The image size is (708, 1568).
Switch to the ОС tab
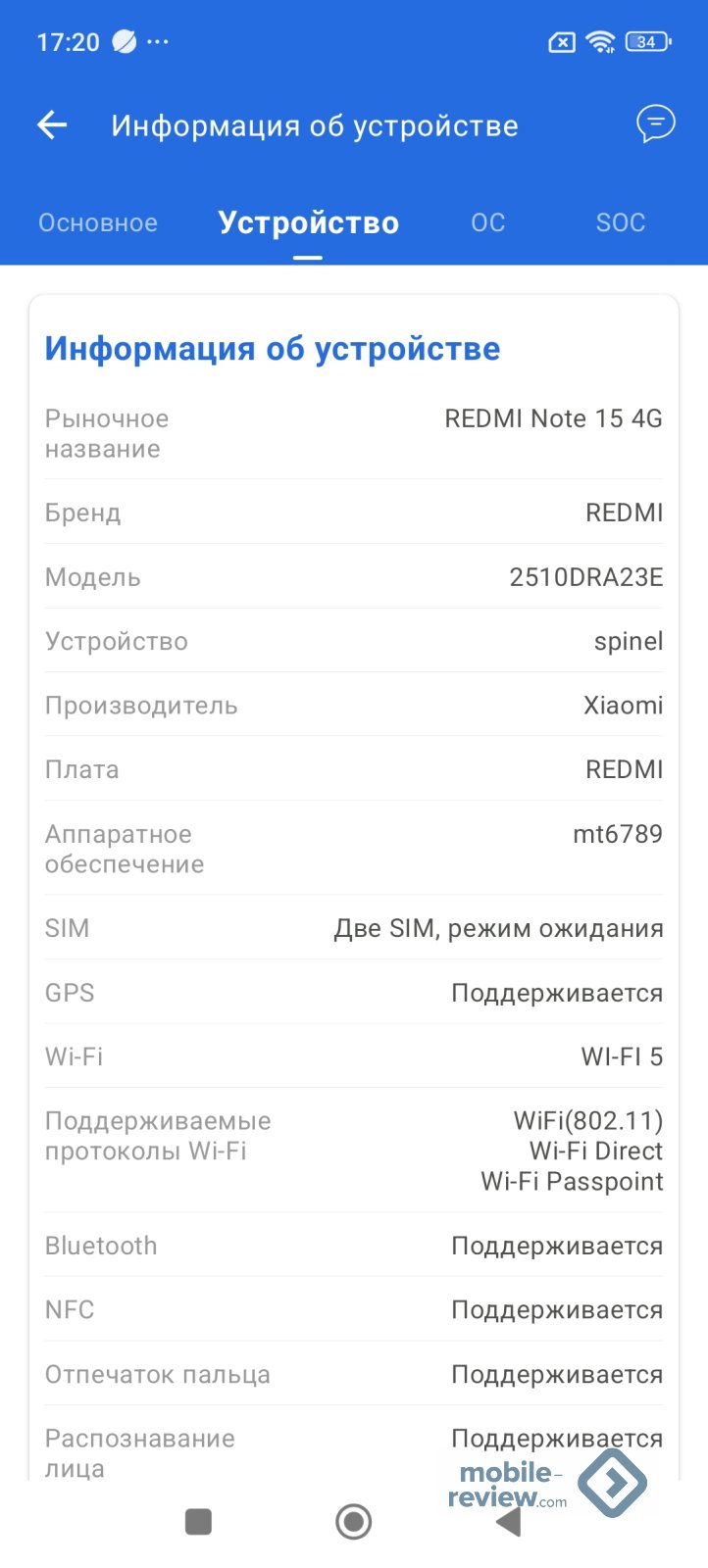(x=487, y=222)
